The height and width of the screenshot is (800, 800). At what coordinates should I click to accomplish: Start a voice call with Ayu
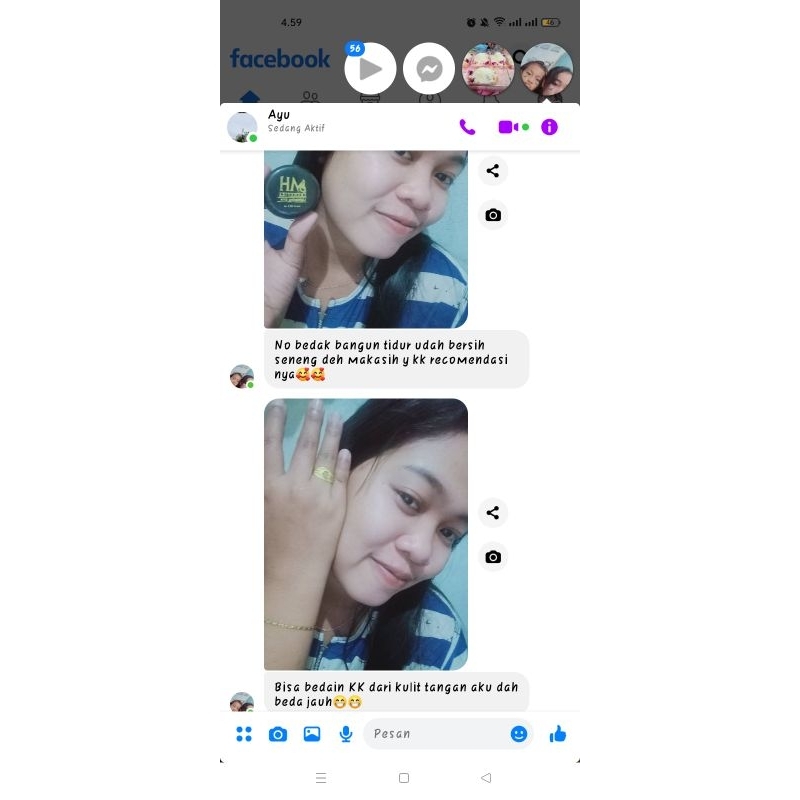[467, 127]
